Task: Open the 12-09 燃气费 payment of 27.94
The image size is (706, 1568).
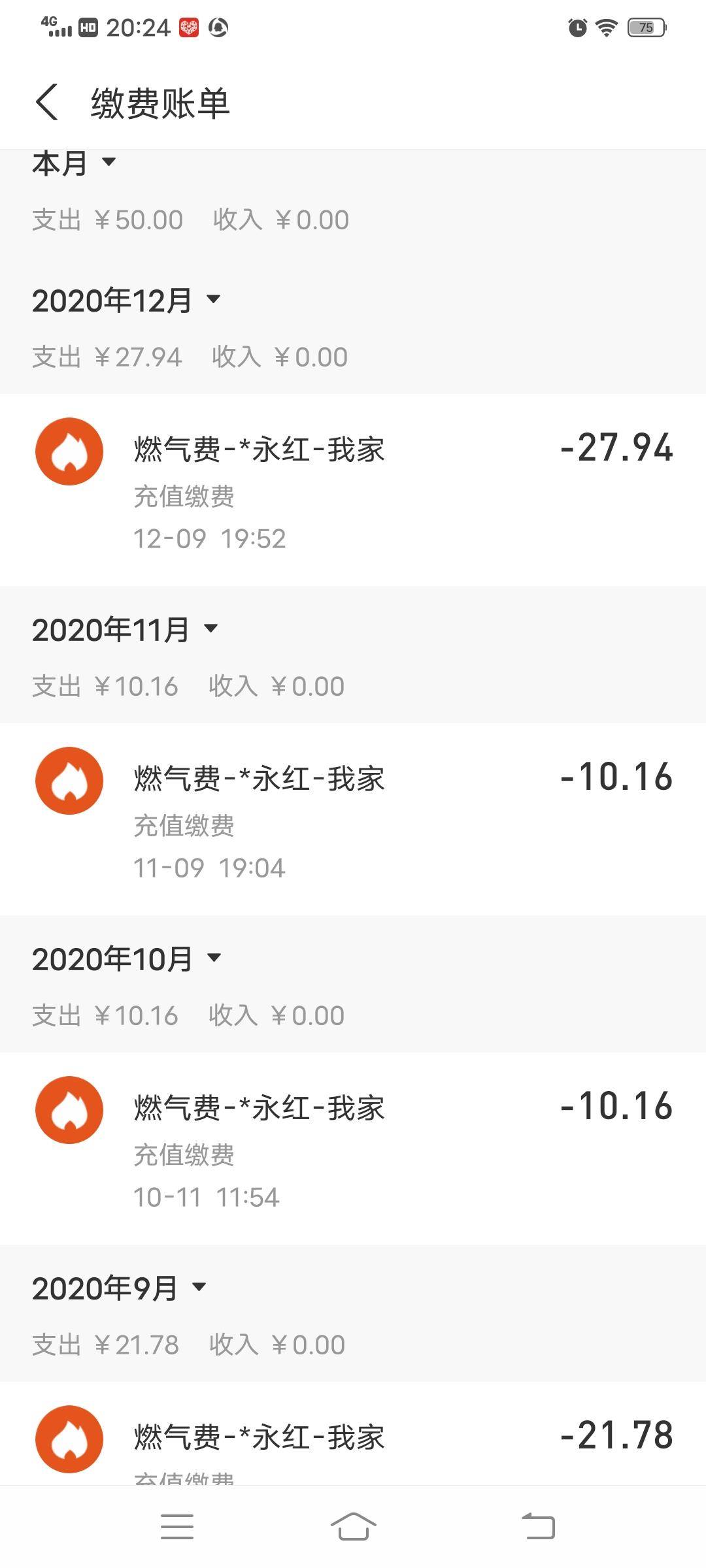Action: click(353, 490)
